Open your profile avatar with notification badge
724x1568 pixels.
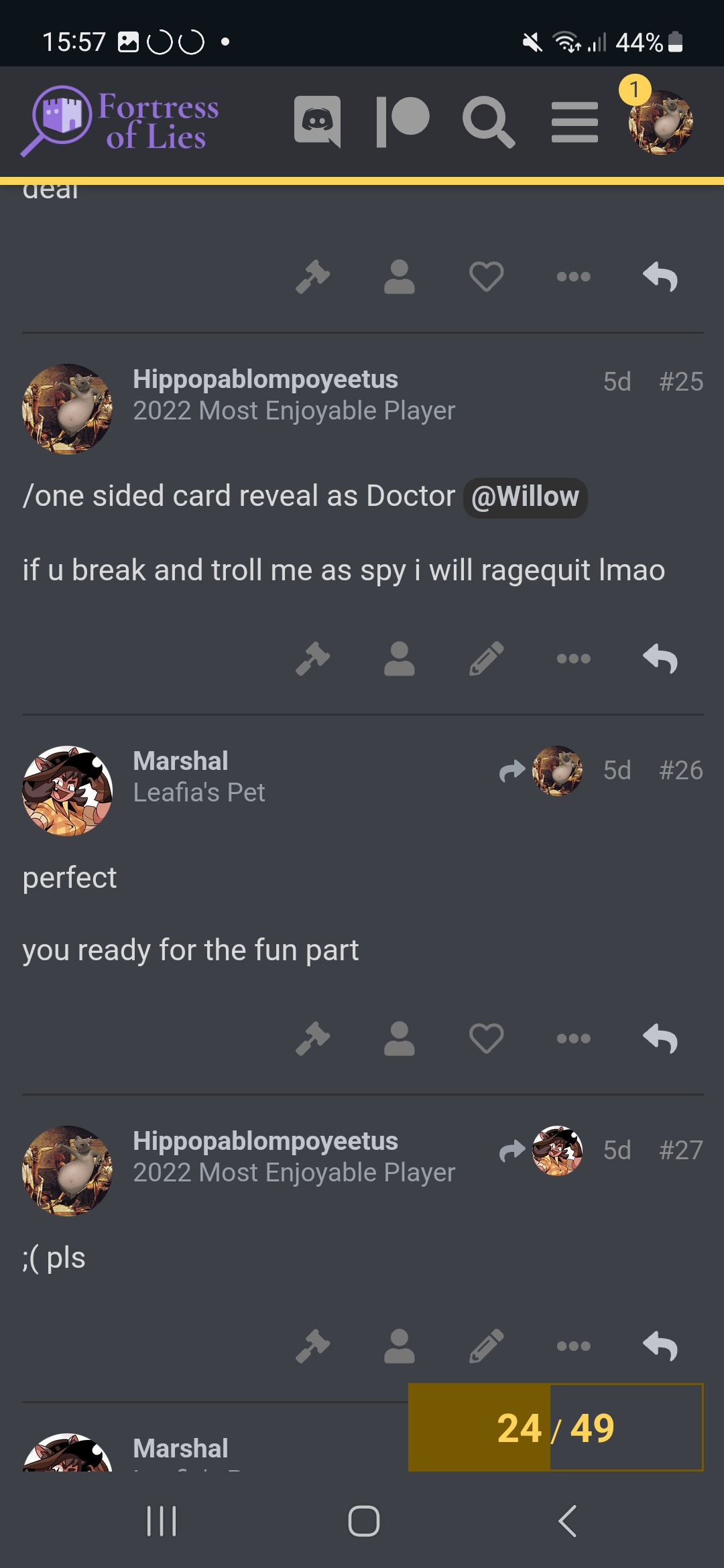click(660, 121)
